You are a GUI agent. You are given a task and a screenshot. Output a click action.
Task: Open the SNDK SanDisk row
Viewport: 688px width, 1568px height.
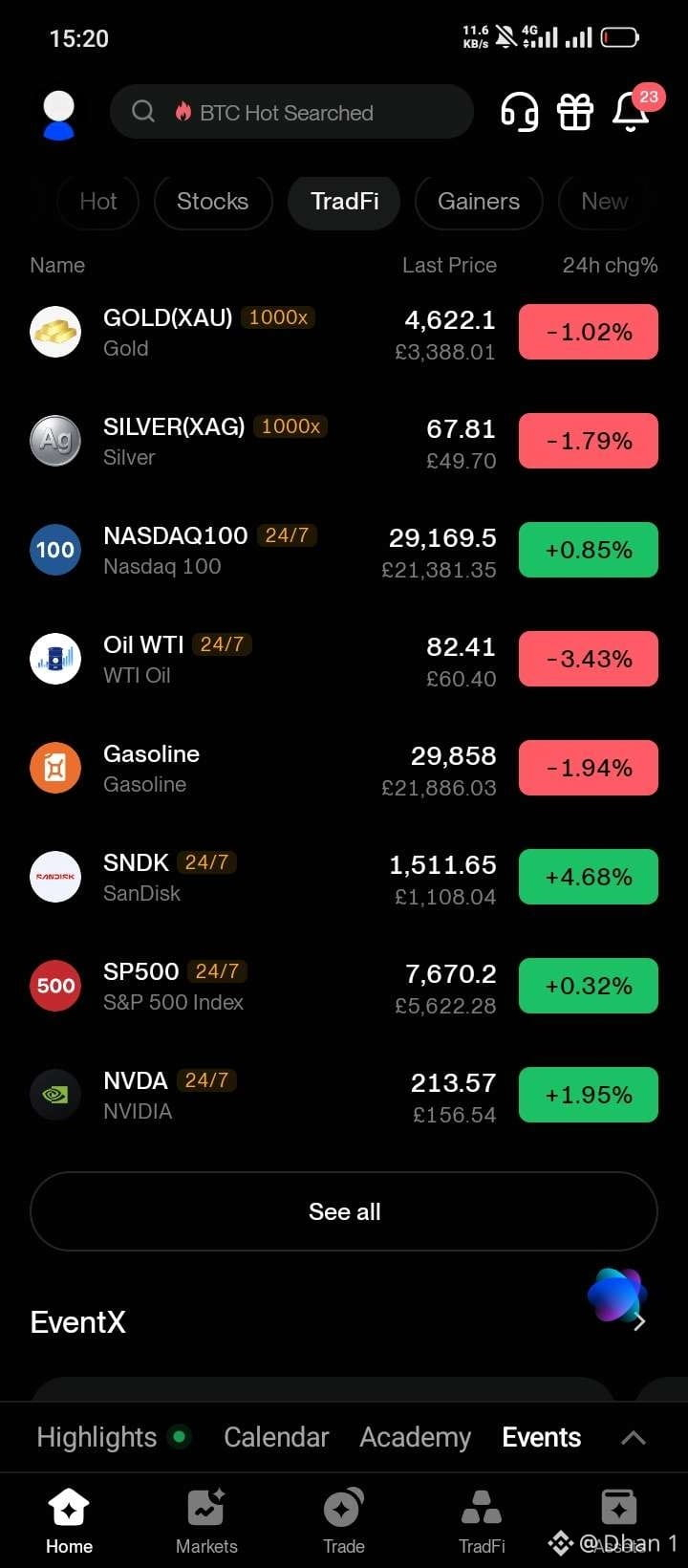pos(344,877)
